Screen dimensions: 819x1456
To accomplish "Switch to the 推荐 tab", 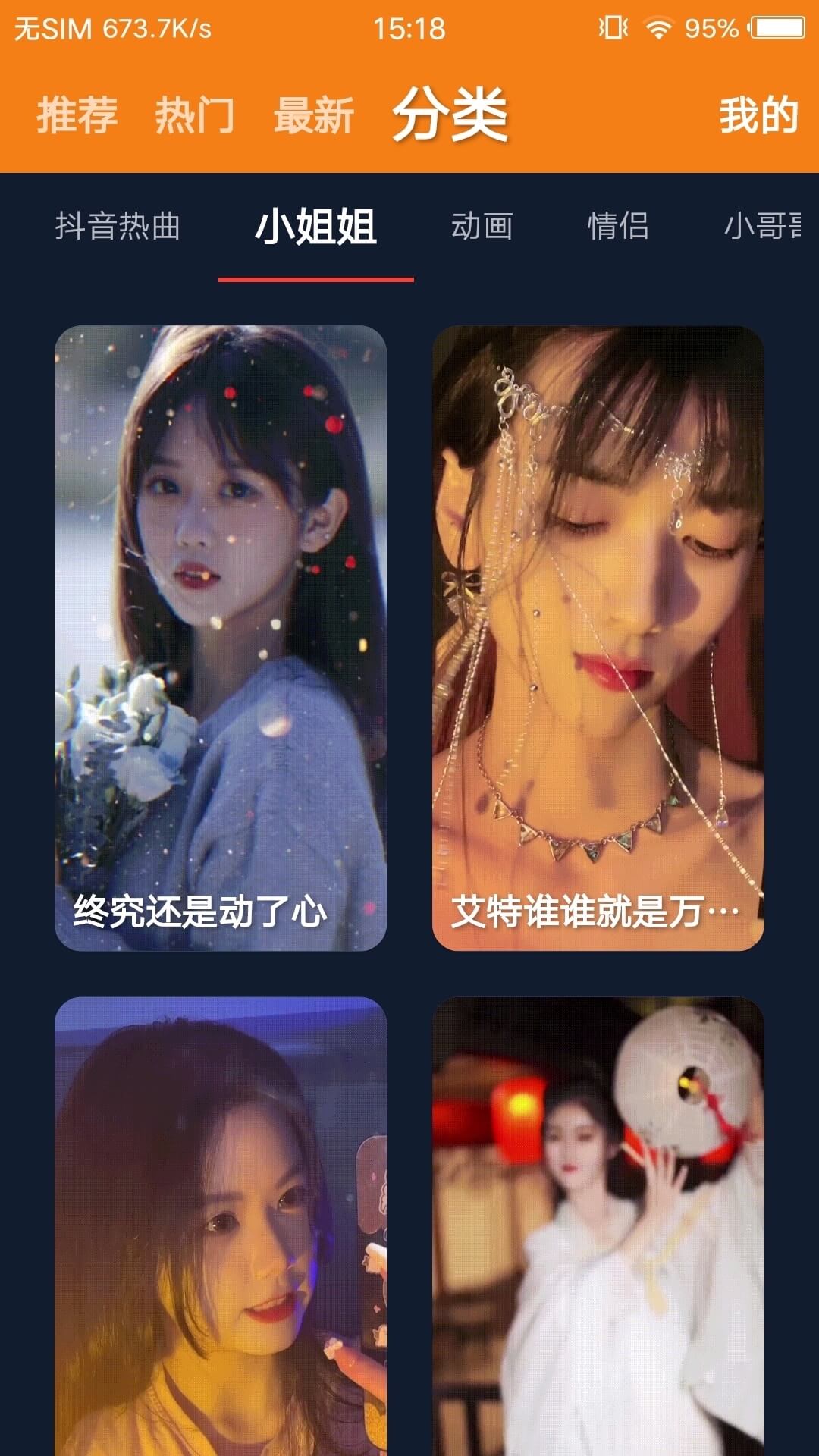I will [x=76, y=115].
